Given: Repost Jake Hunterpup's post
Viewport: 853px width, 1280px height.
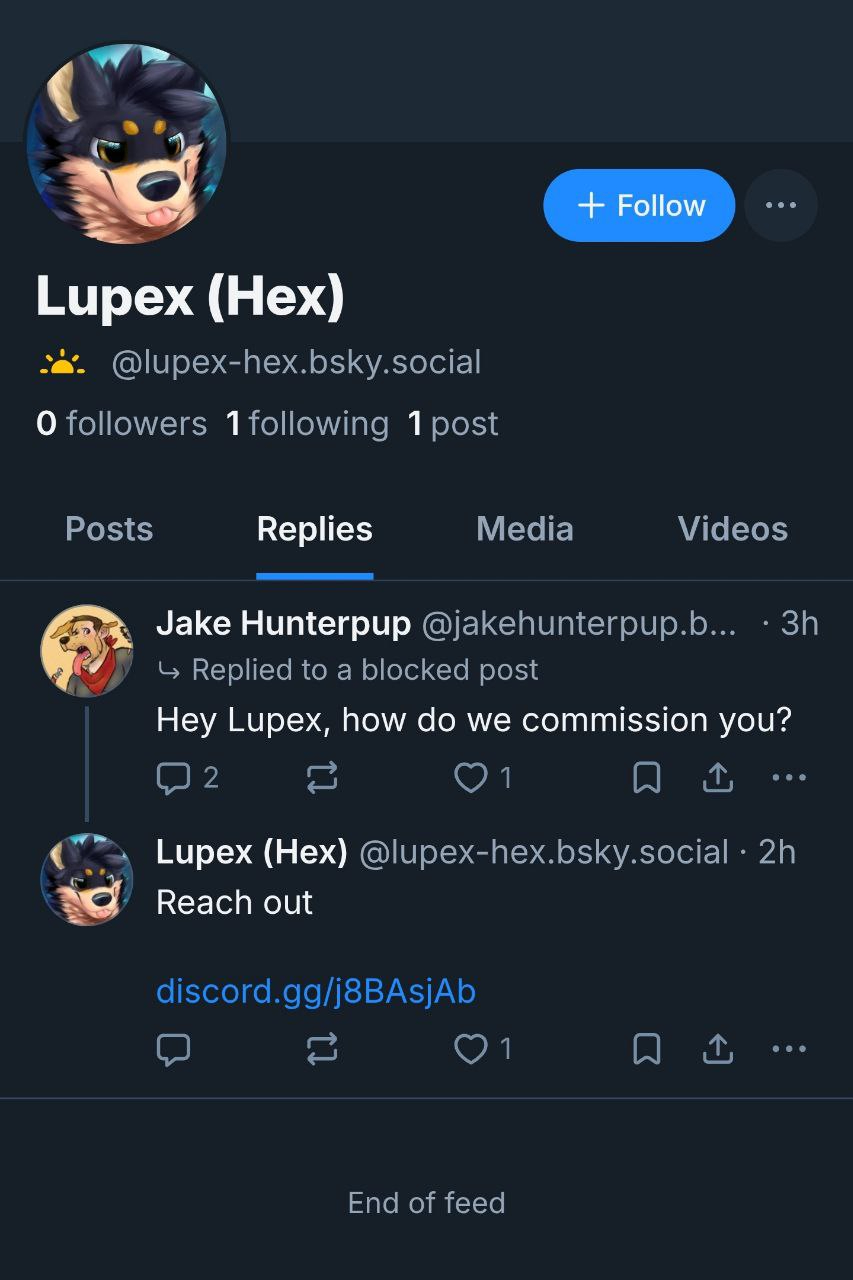Looking at the screenshot, I should [x=321, y=777].
